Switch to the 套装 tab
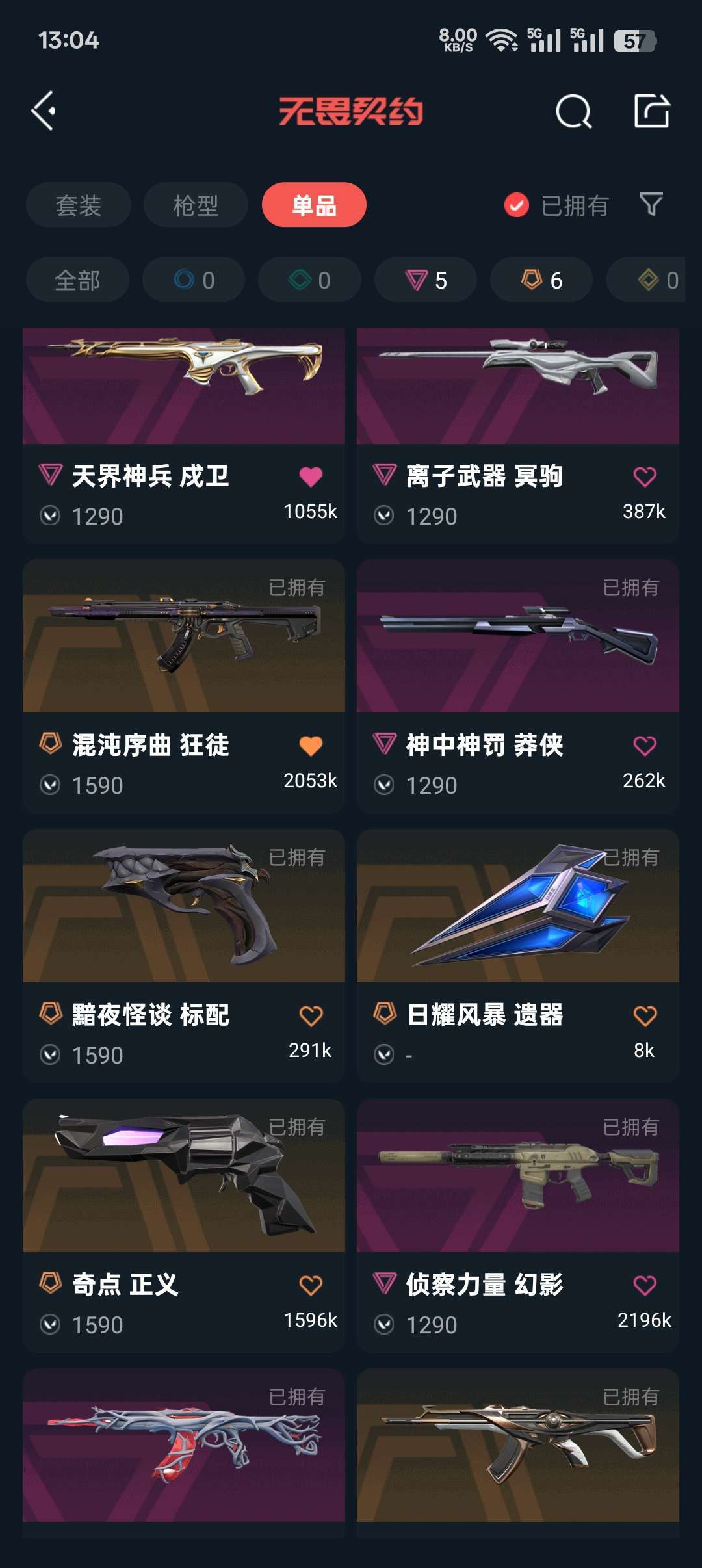 (x=79, y=205)
